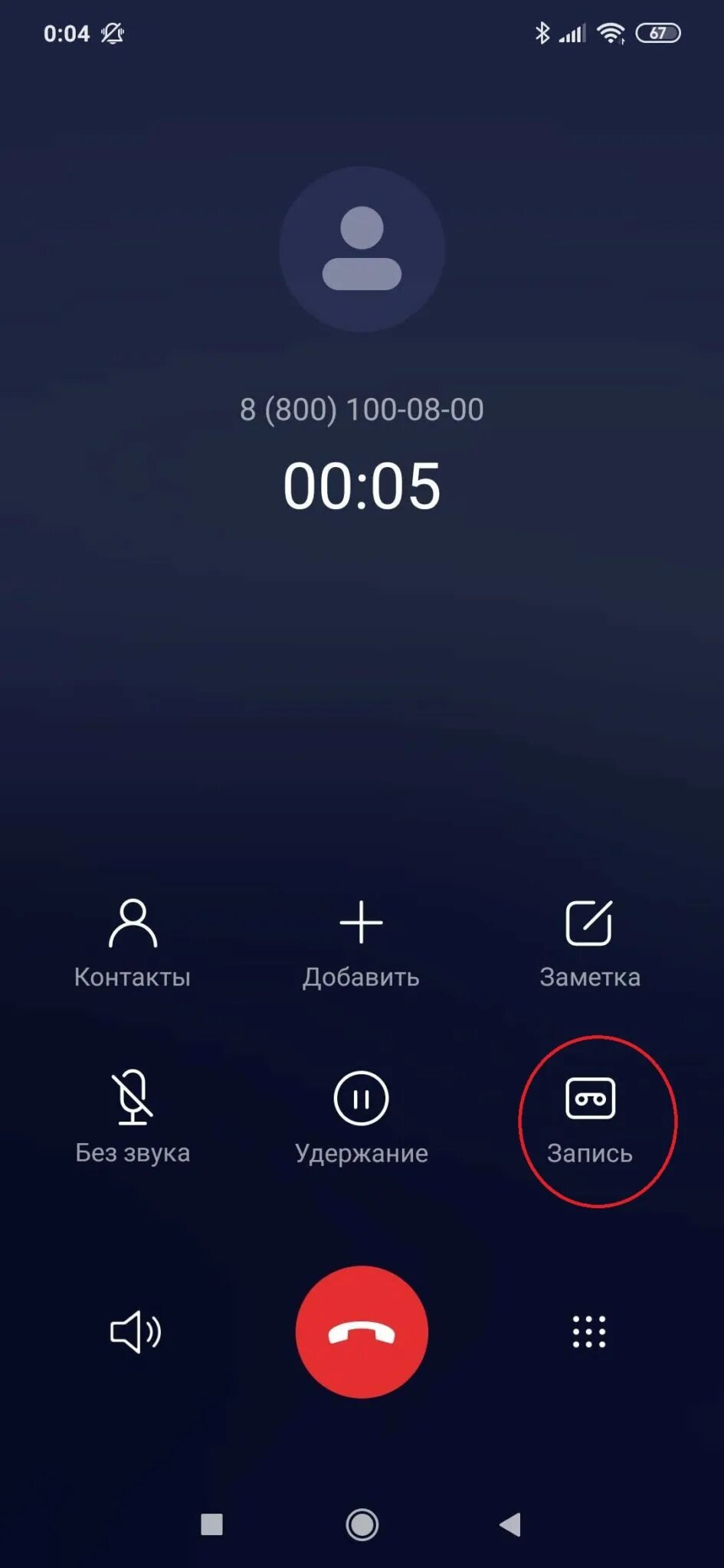Tap the call timer 00:05
Image resolution: width=724 pixels, height=1568 pixels.
coord(360,482)
